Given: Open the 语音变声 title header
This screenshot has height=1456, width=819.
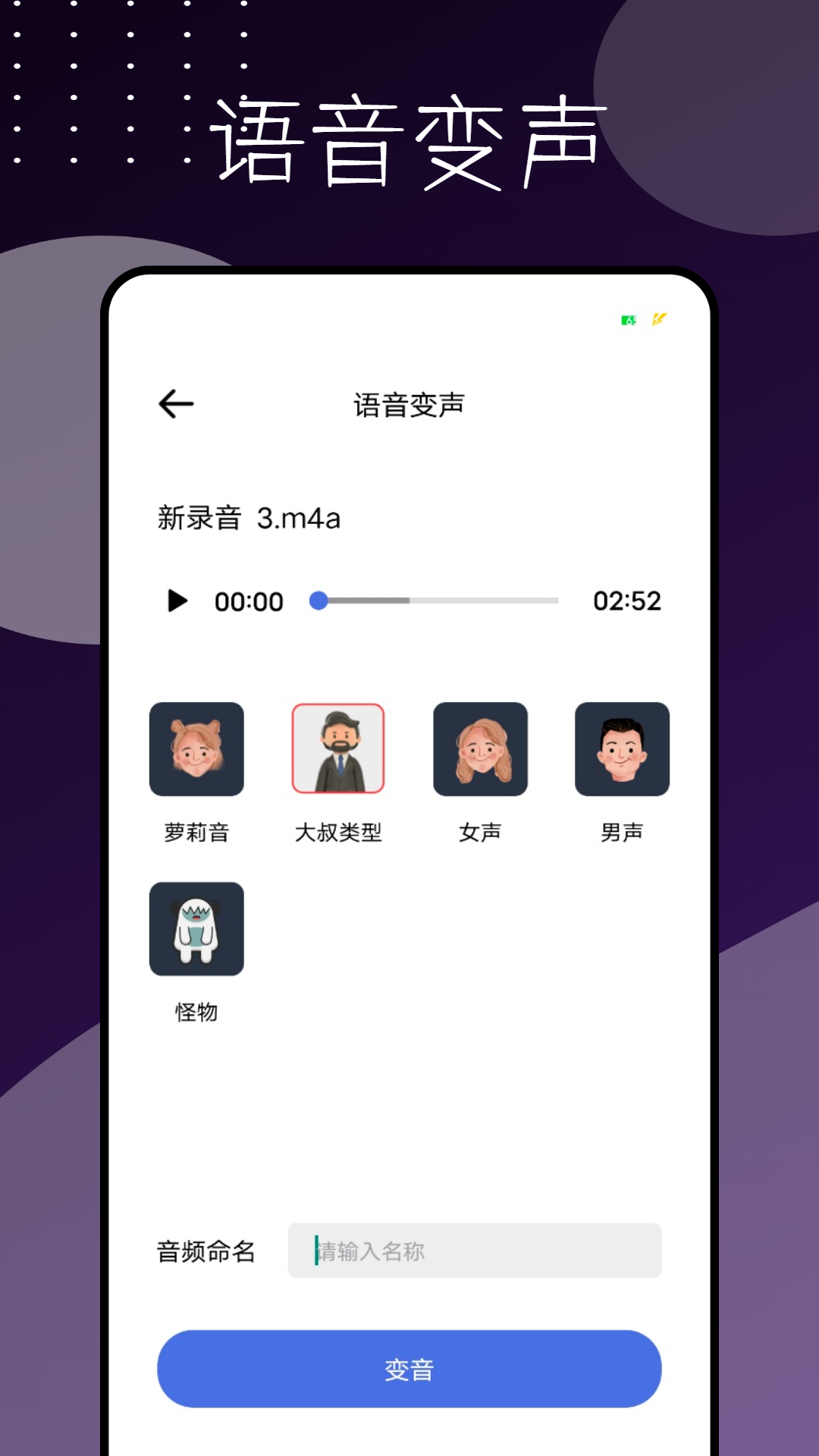Looking at the screenshot, I should tap(409, 404).
